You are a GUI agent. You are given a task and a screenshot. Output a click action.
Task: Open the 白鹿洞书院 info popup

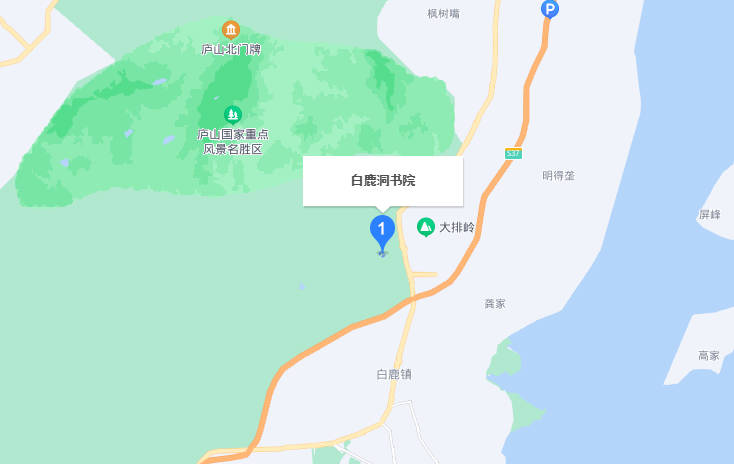(x=383, y=181)
